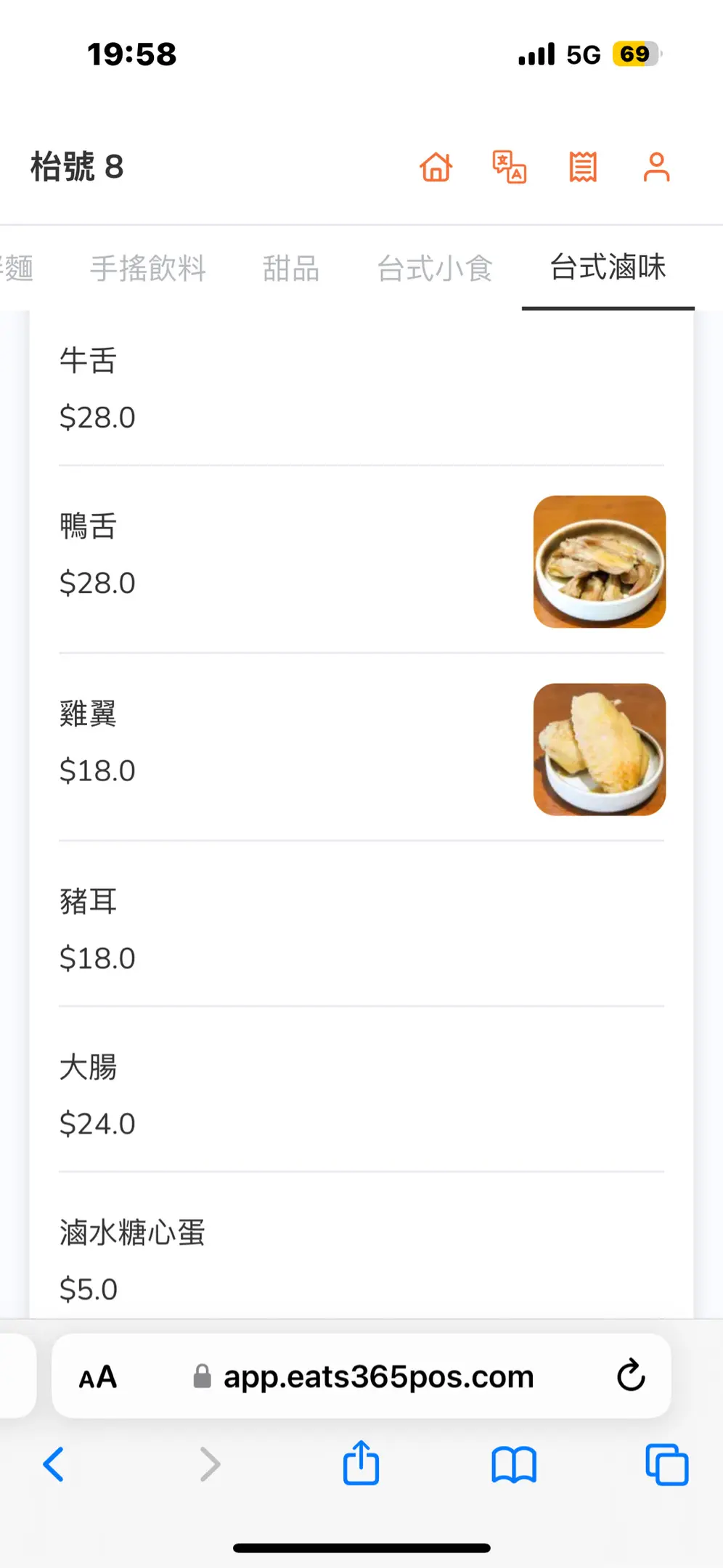Switch to the 甜品 category tab

291,269
